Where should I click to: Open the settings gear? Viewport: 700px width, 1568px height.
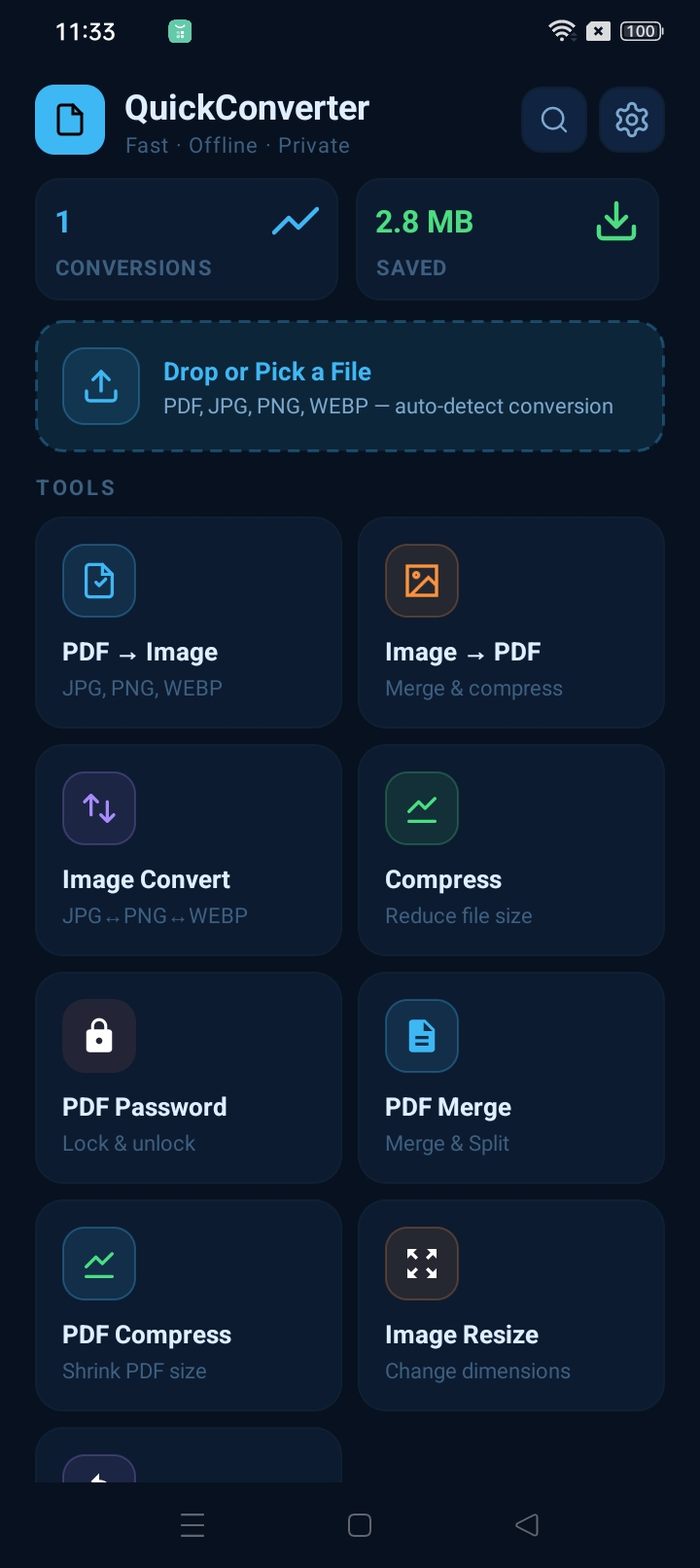[632, 120]
